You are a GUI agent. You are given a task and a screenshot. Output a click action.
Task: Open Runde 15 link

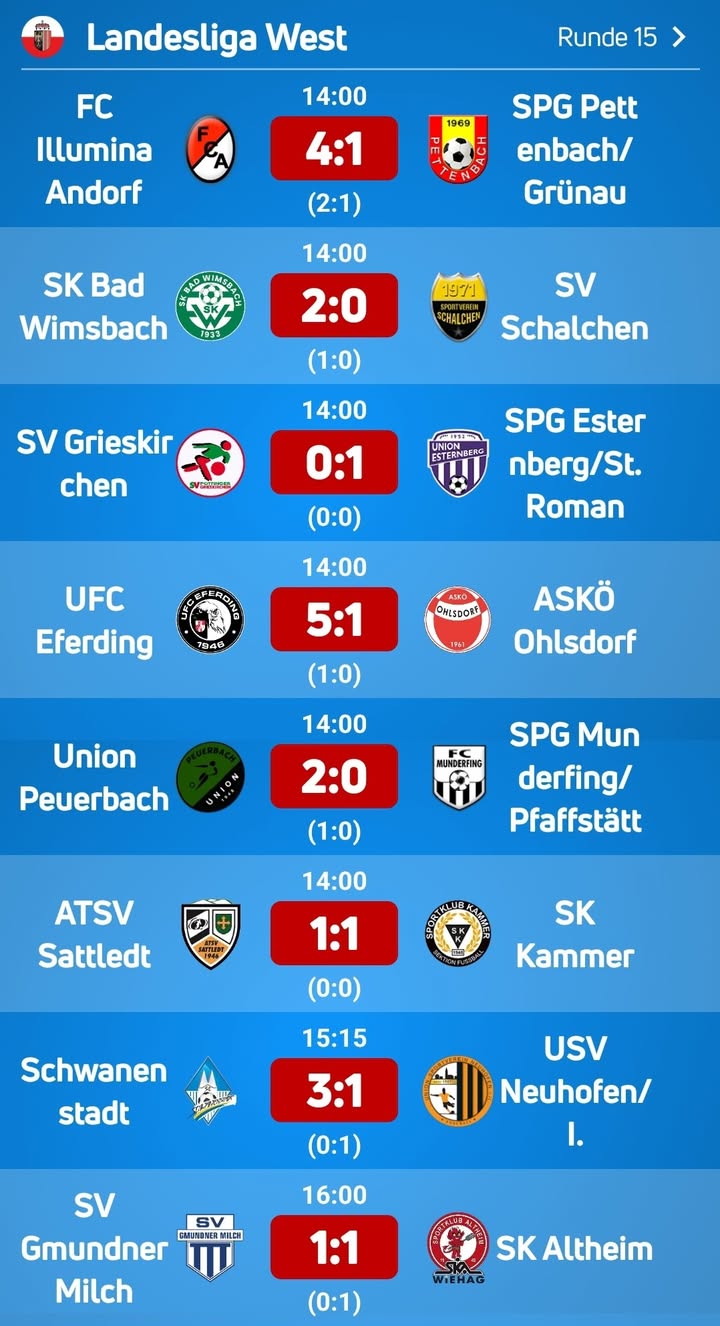point(621,38)
